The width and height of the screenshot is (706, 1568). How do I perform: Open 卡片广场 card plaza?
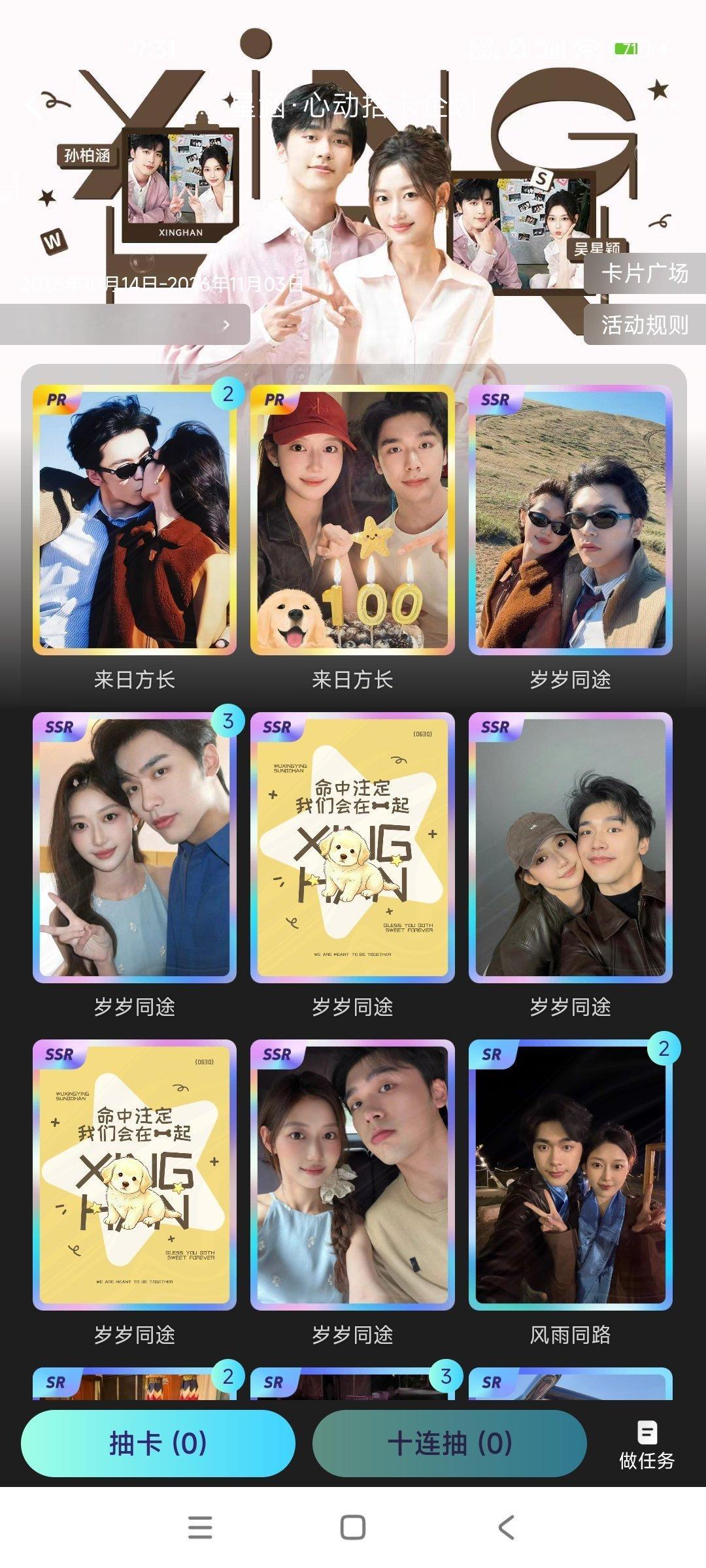(x=645, y=273)
